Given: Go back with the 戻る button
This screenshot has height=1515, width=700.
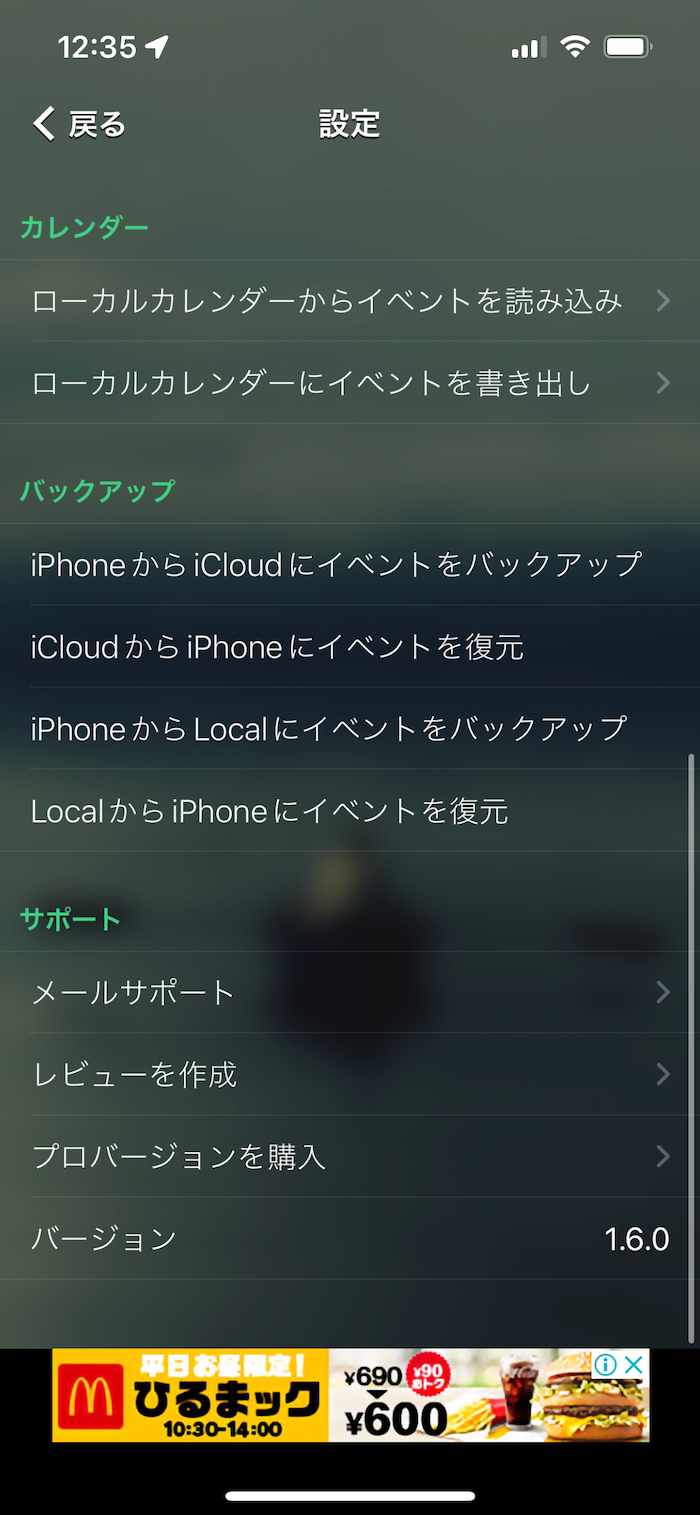Looking at the screenshot, I should pos(80,124).
